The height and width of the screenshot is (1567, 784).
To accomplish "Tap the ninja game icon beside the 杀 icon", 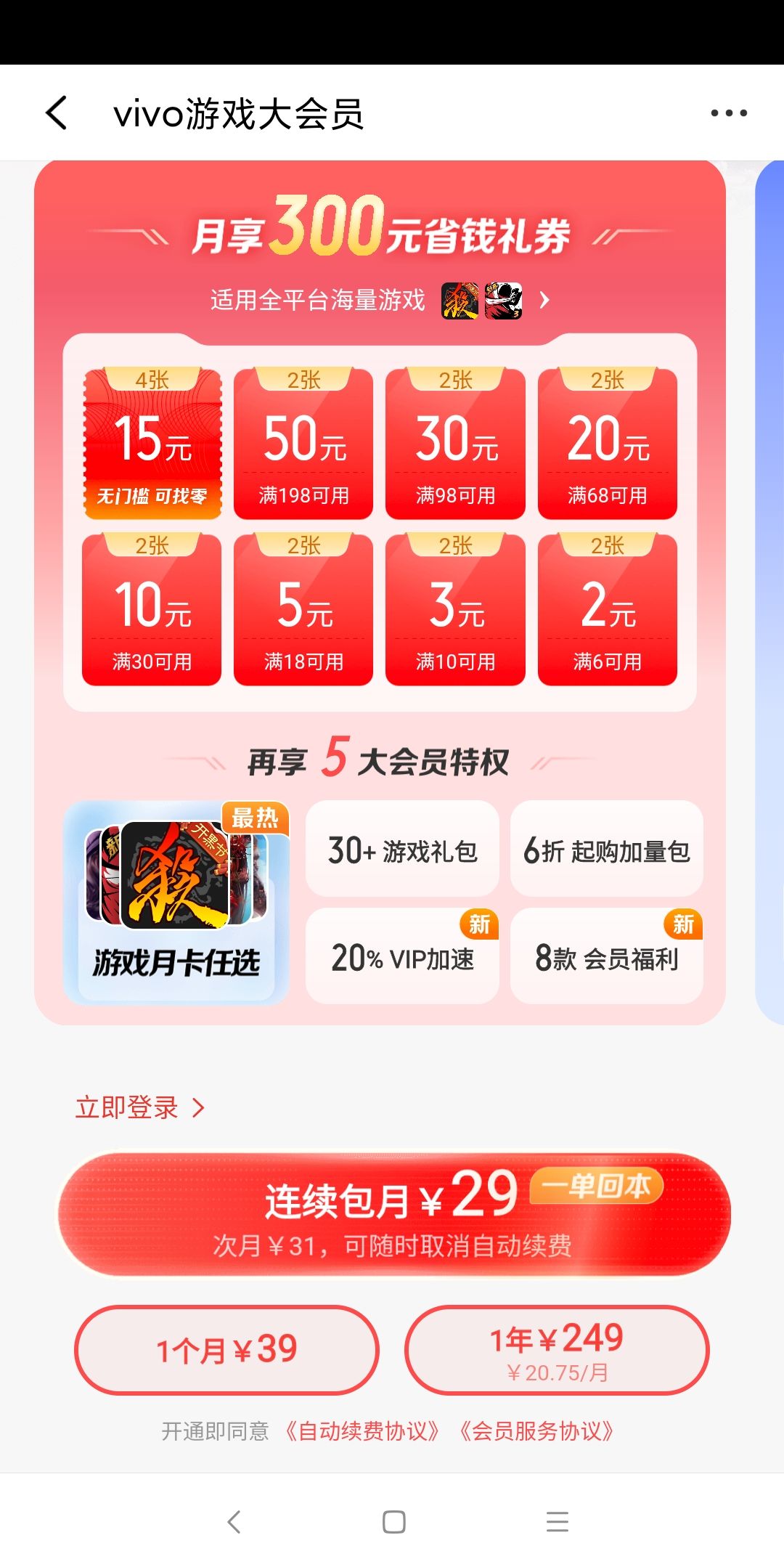I will coord(505,300).
